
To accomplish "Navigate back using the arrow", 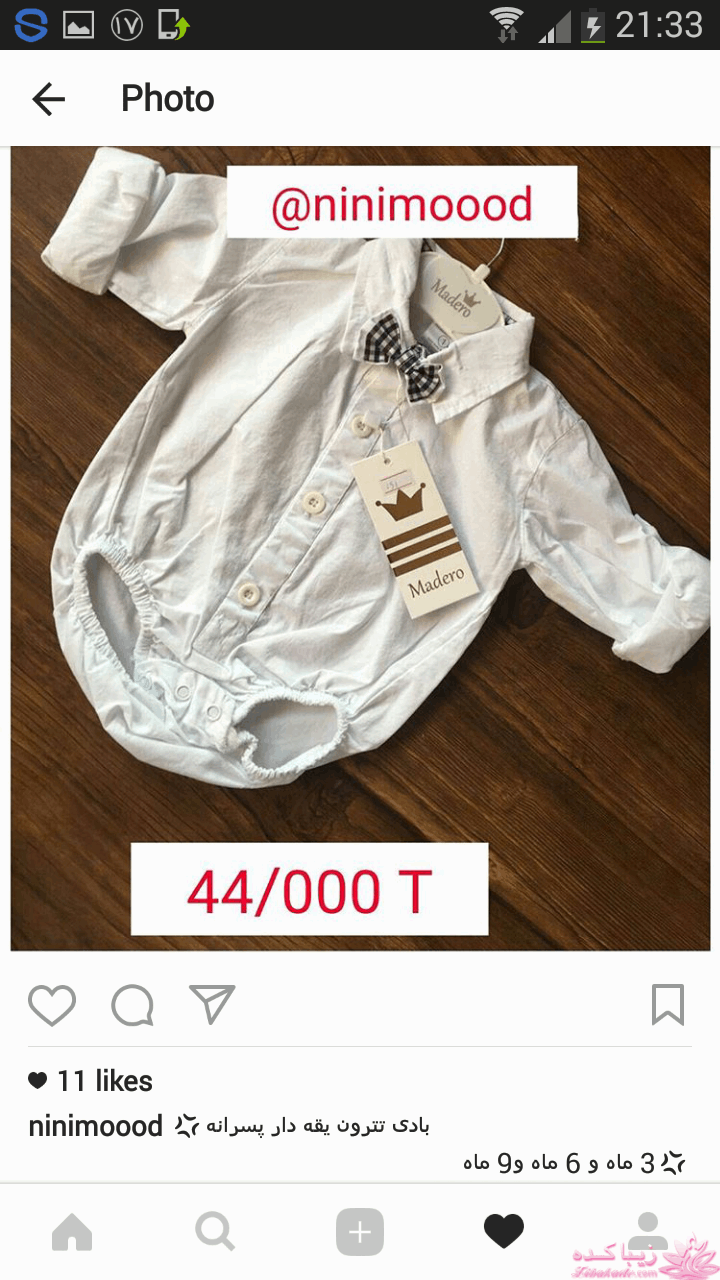I will (48, 97).
